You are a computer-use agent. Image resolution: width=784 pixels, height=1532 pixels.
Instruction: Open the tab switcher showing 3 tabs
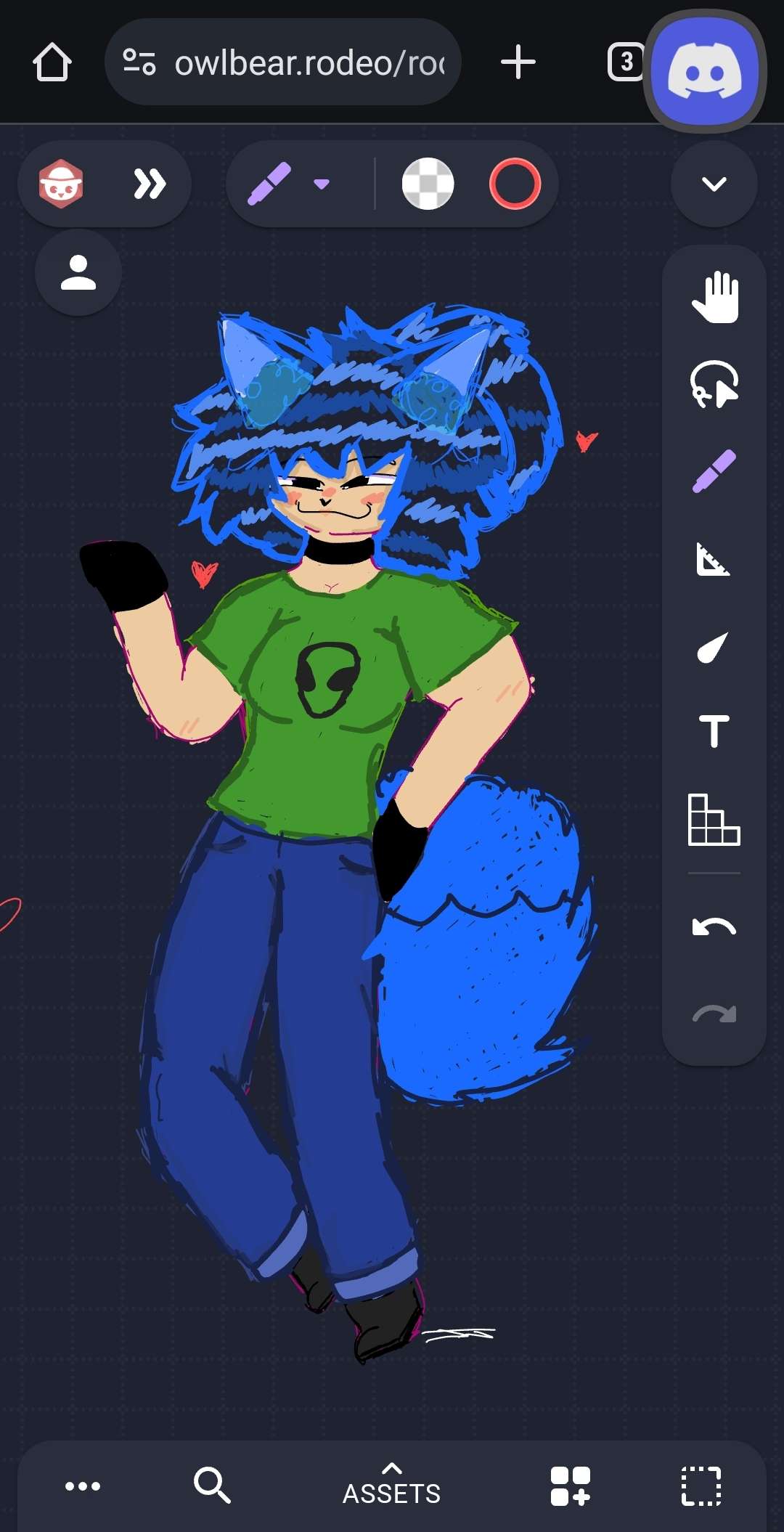click(x=625, y=62)
